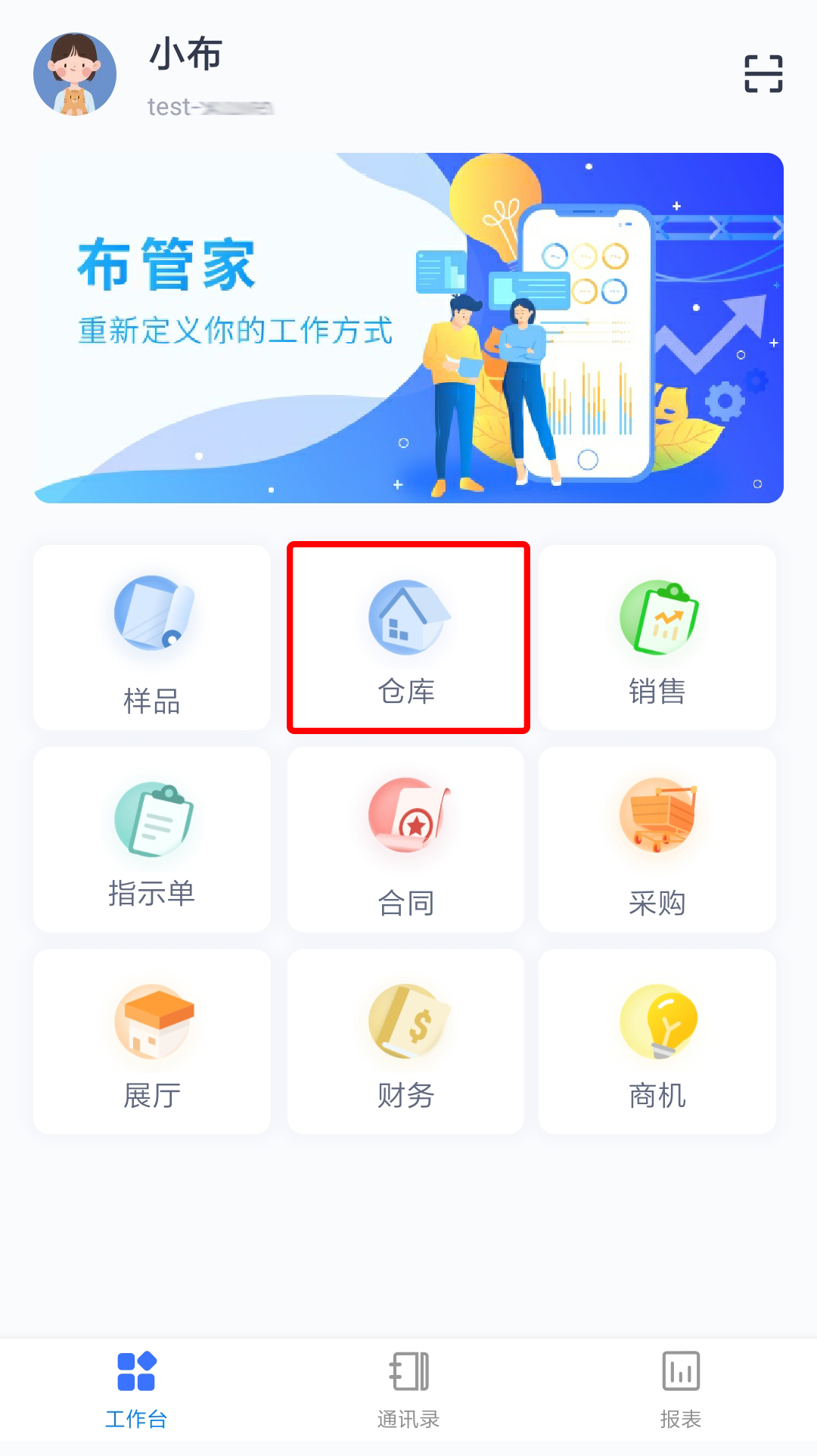Tap the 小布 profile avatar
The width and height of the screenshot is (817, 1456).
75,74
